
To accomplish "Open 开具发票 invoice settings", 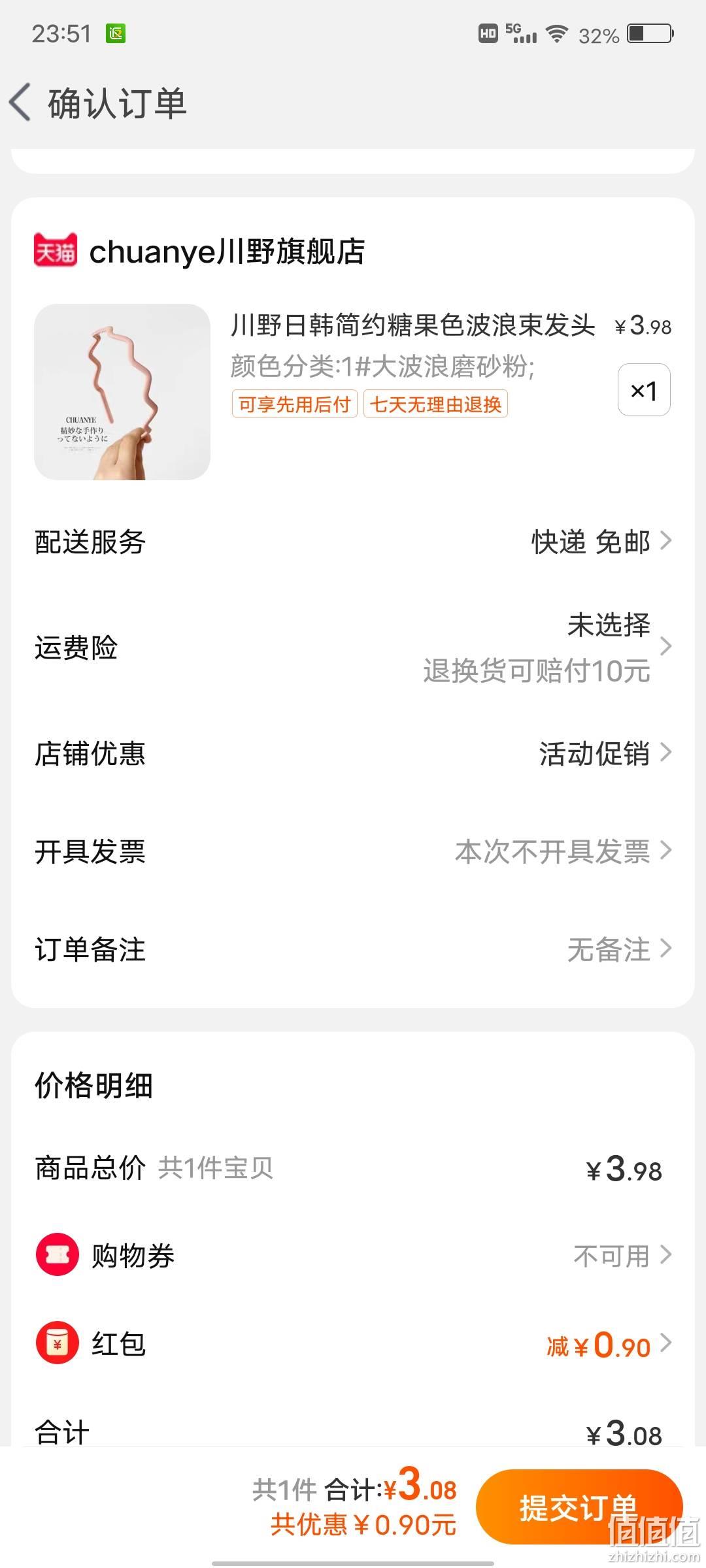I will coord(353,851).
